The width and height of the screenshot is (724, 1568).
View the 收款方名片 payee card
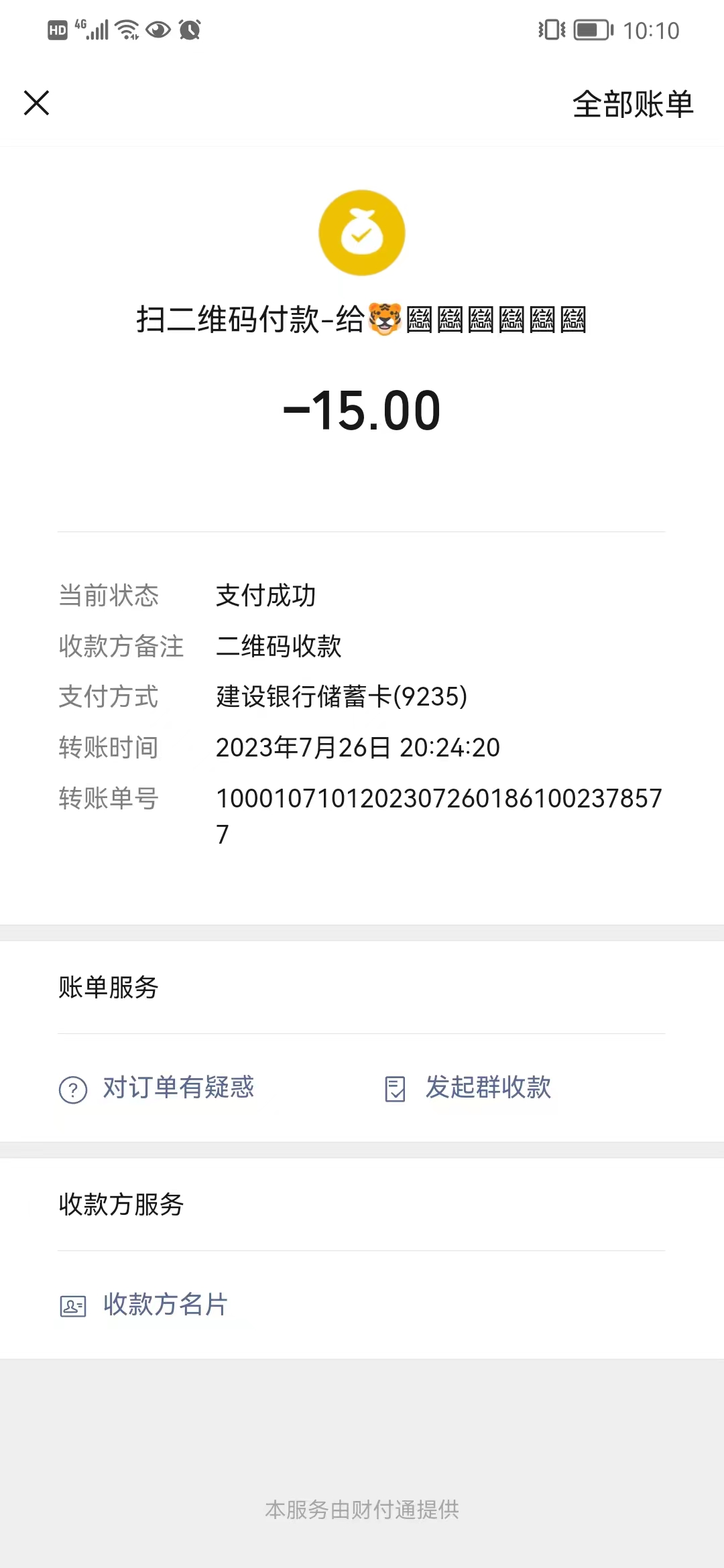(145, 1305)
